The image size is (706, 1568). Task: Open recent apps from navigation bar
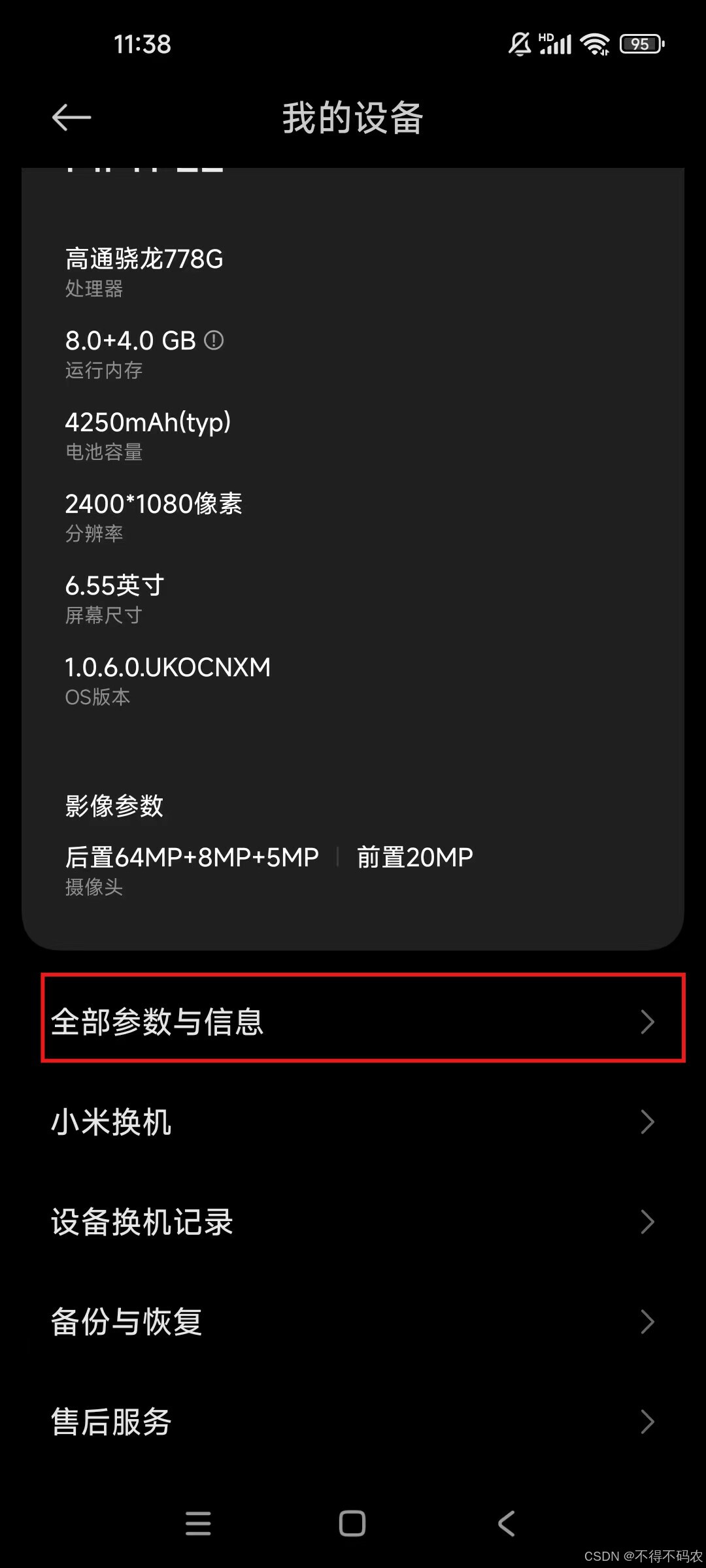[x=198, y=1523]
